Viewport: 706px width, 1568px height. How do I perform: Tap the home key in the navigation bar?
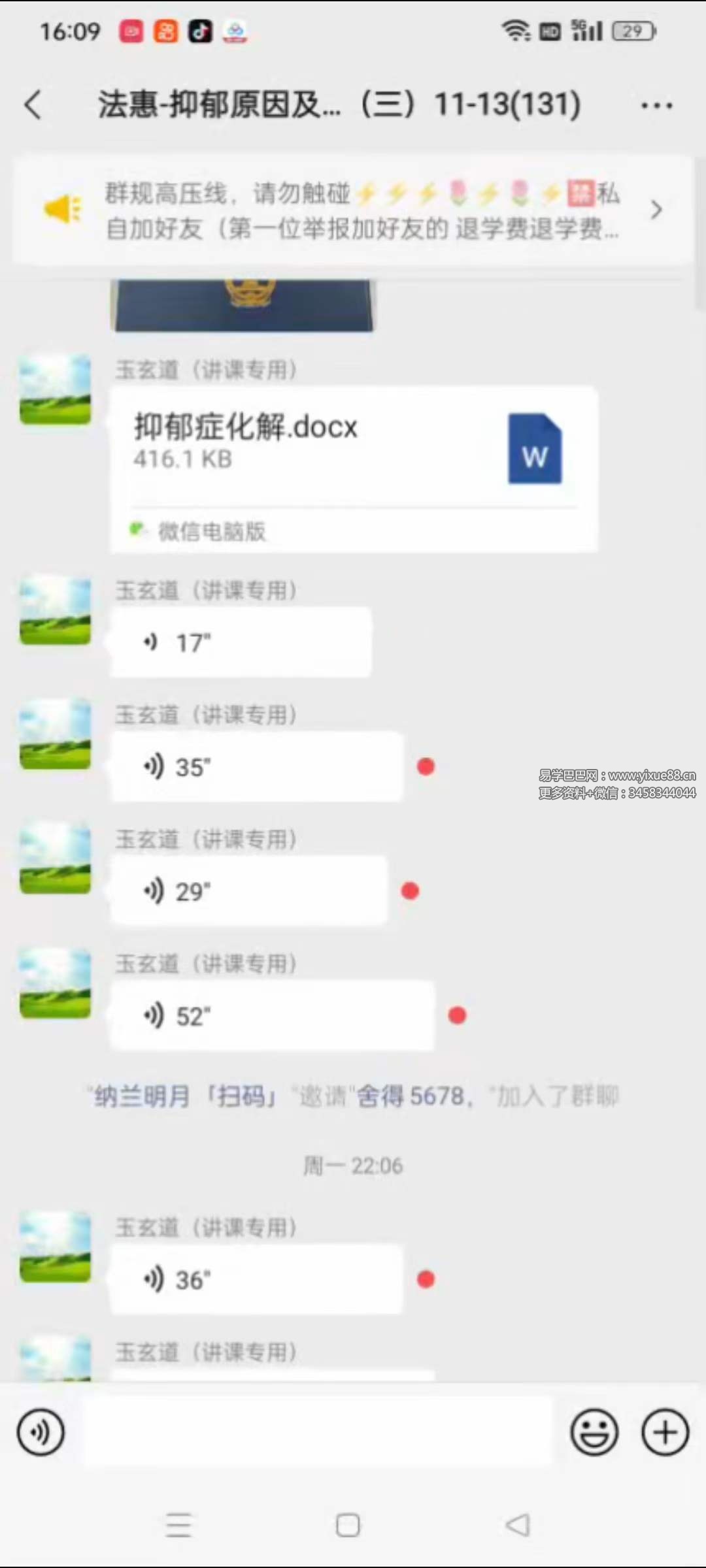pos(347,1524)
